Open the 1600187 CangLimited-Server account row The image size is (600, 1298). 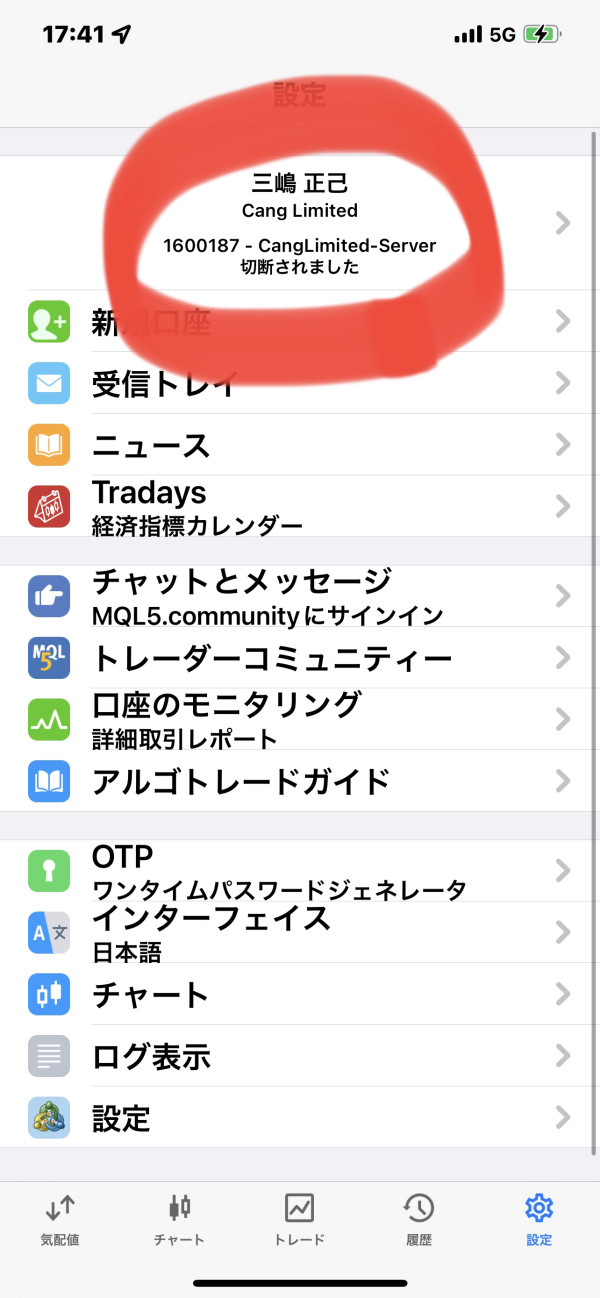(x=300, y=223)
